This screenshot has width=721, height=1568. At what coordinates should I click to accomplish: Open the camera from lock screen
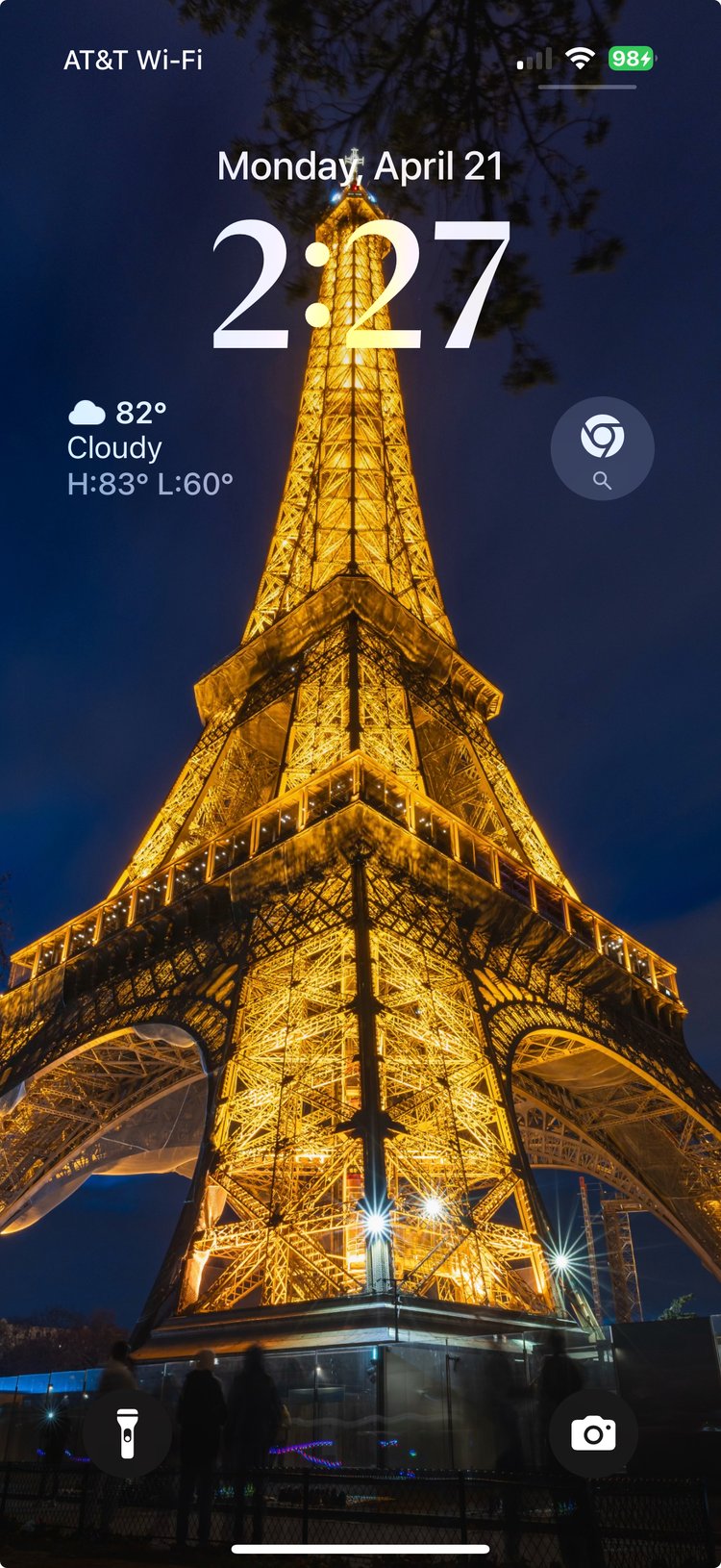point(593,1433)
